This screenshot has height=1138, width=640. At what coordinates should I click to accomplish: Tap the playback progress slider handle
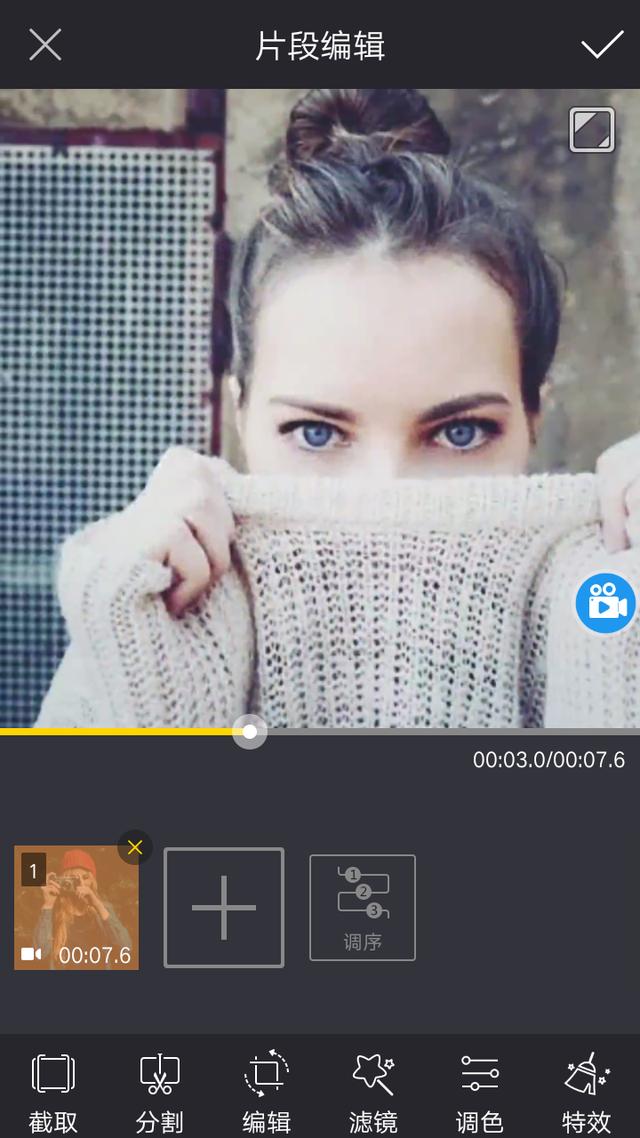[250, 732]
